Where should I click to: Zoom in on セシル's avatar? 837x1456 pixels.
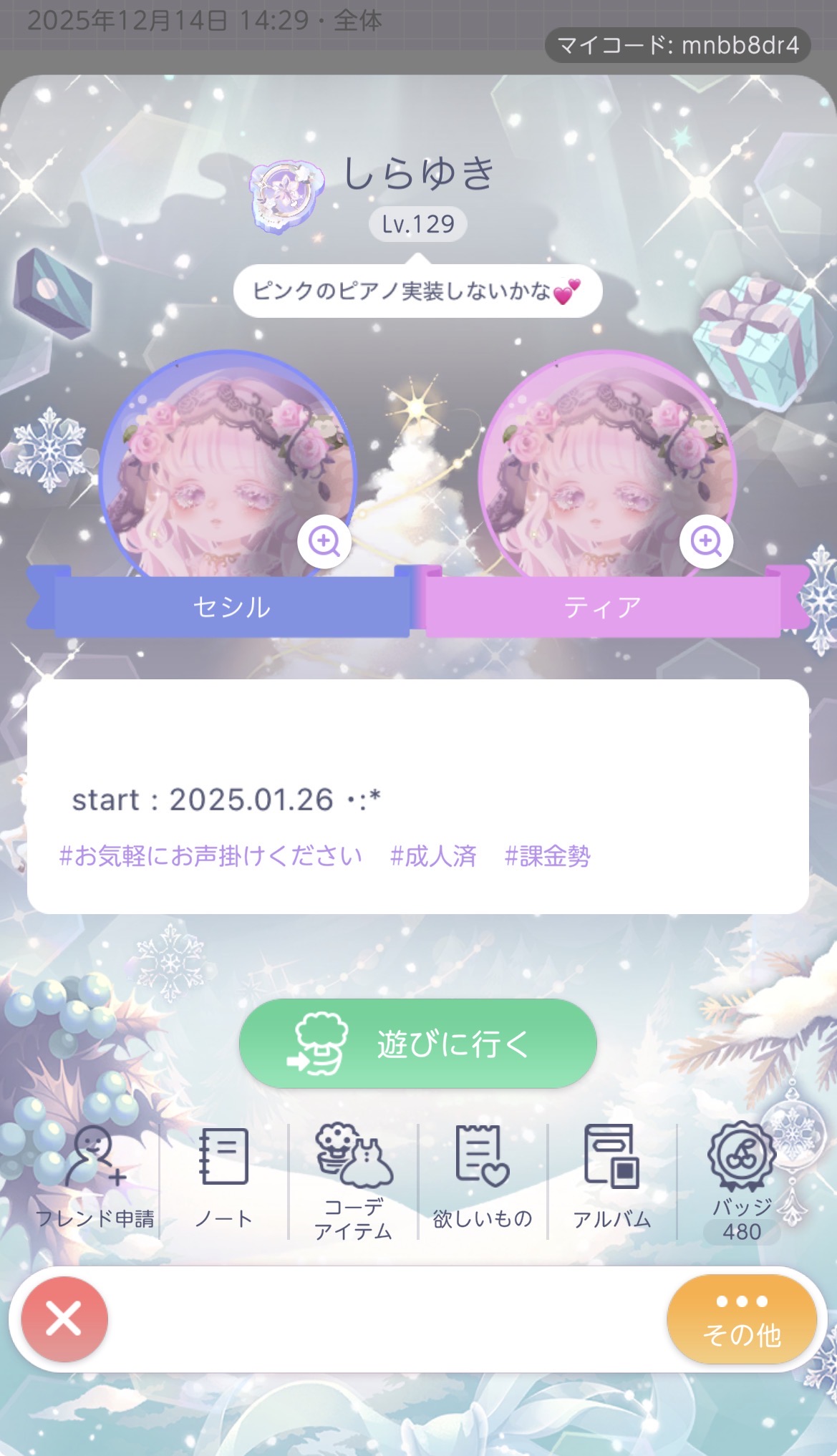coord(324,542)
